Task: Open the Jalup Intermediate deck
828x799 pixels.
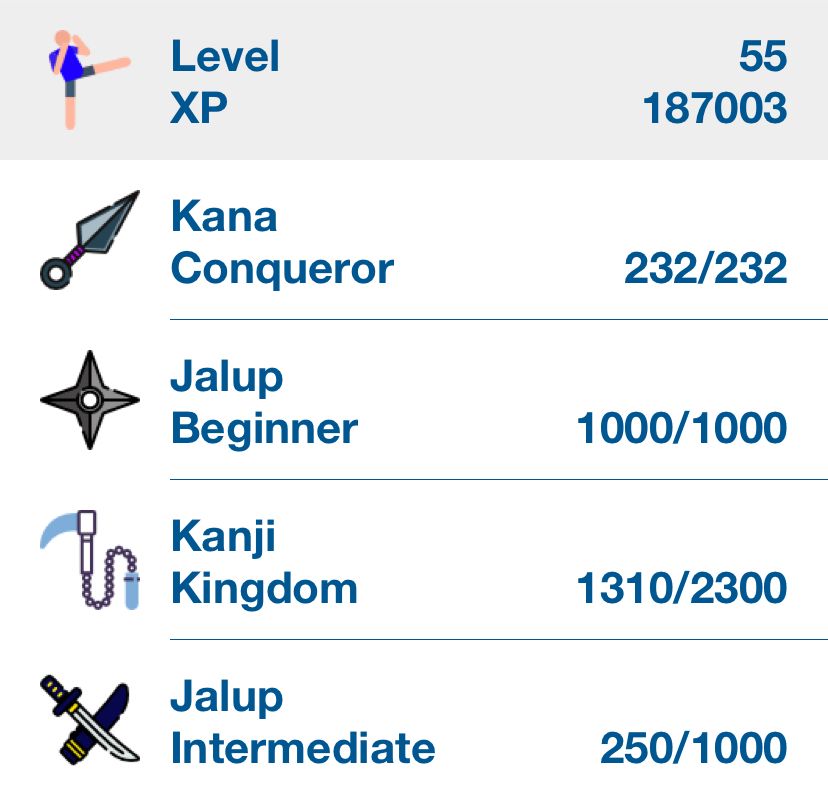Action: tap(413, 722)
